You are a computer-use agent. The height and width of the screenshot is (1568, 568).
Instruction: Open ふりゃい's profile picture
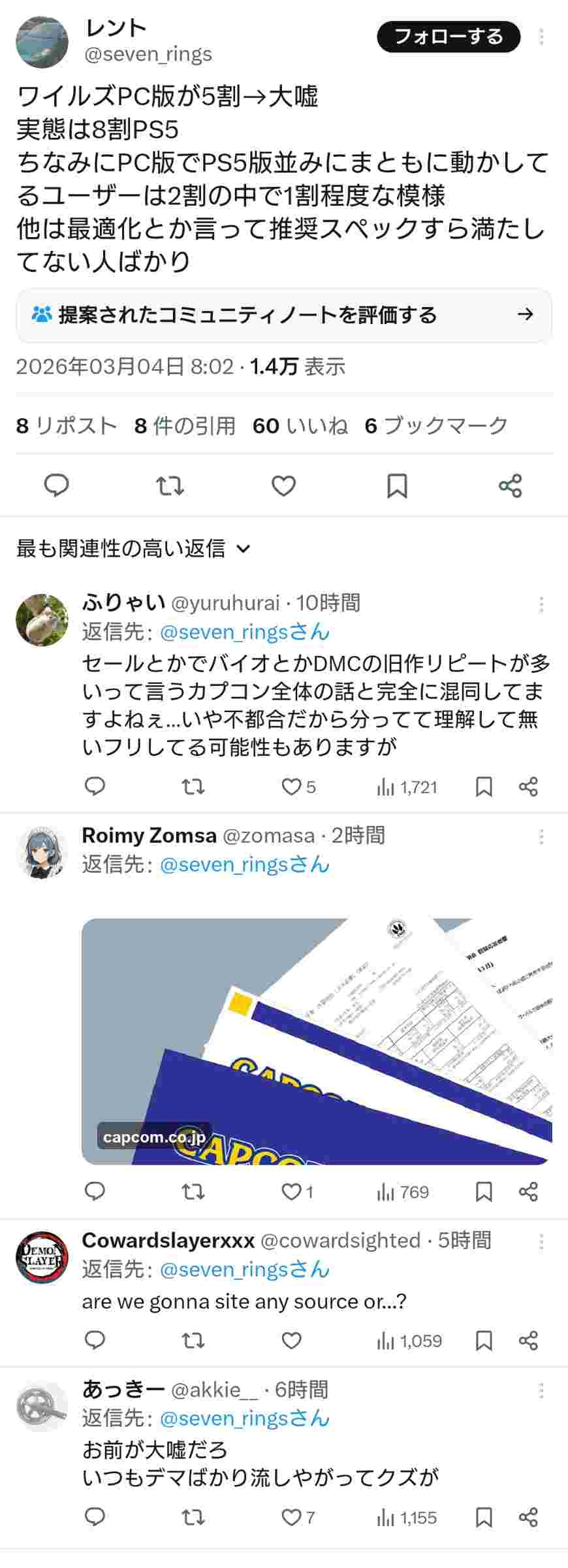pos(42,619)
